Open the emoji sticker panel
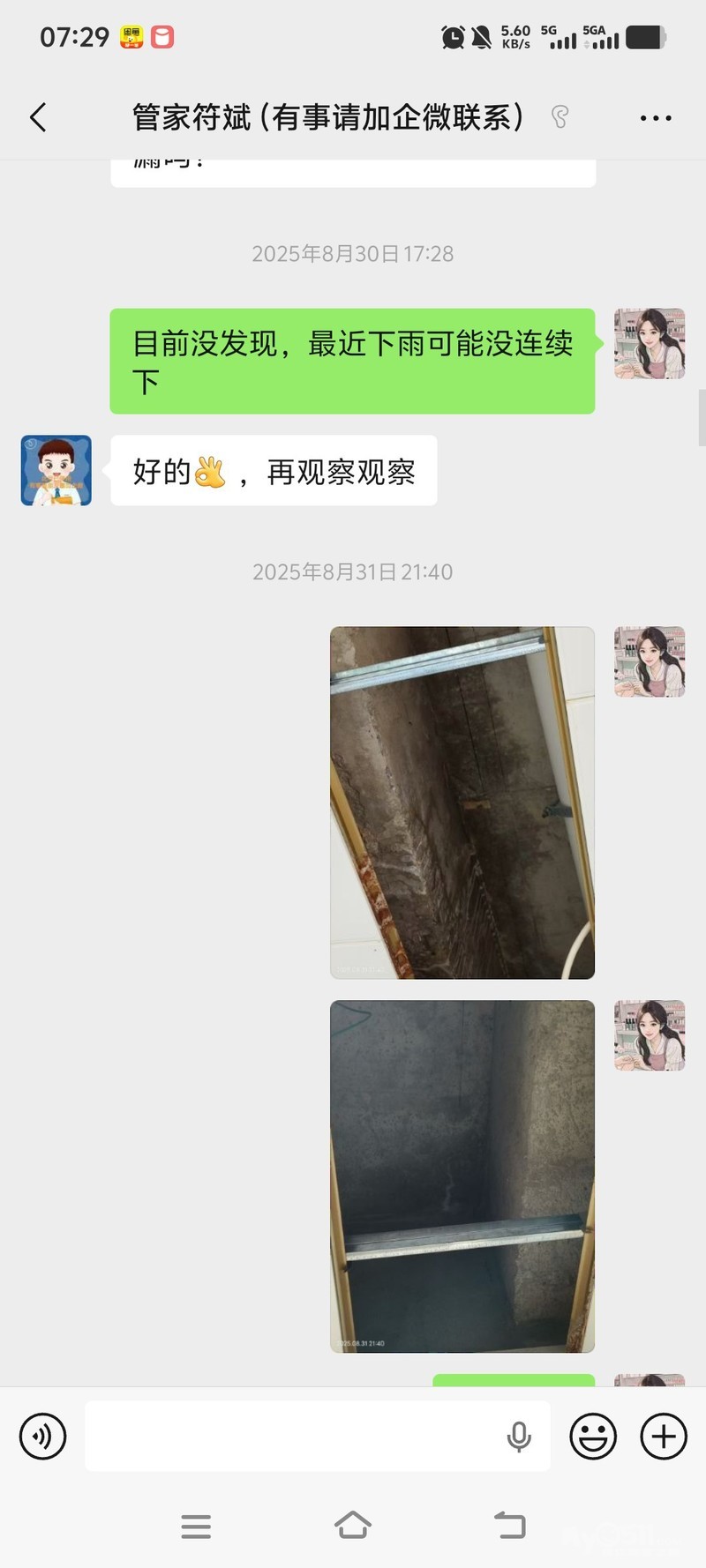The height and width of the screenshot is (1568, 706). click(x=593, y=1436)
